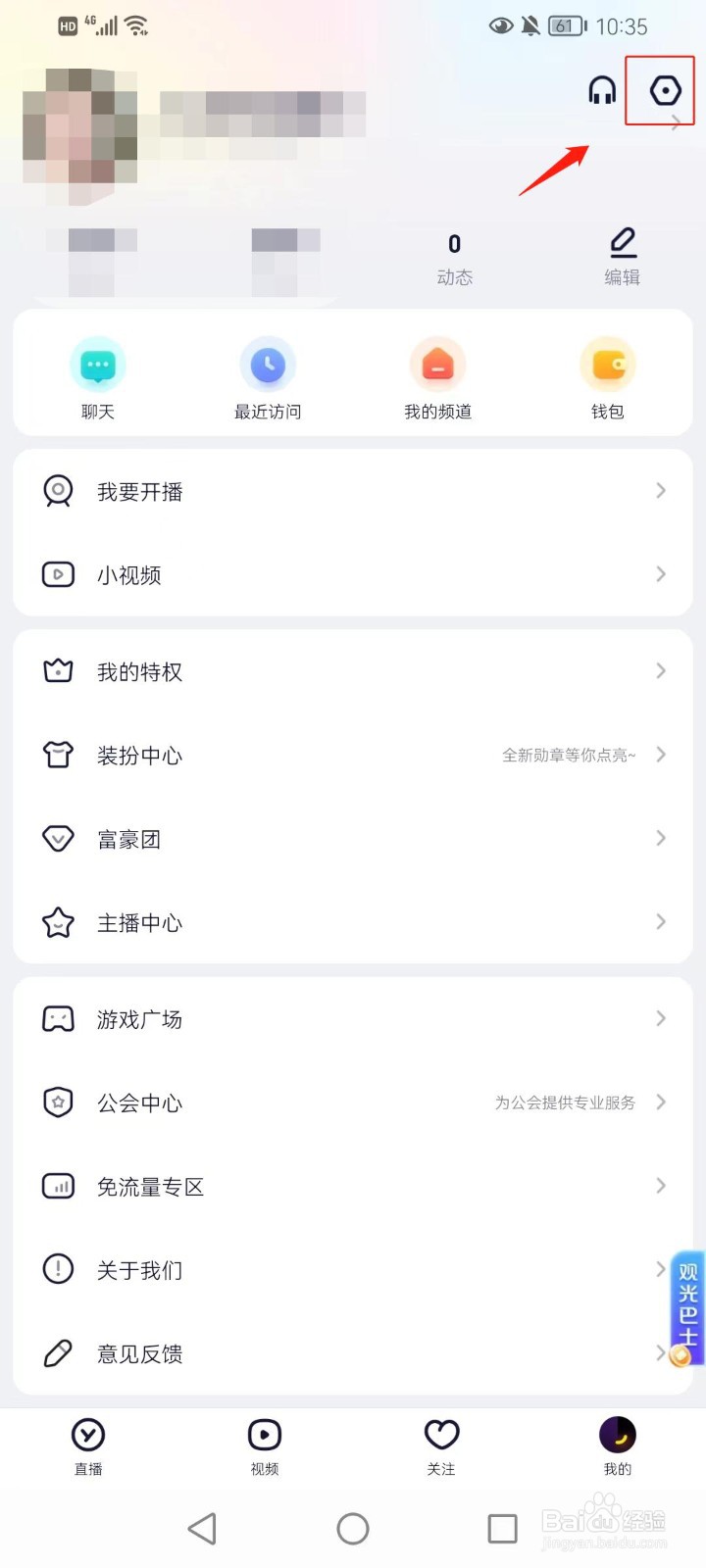View 最近访问 recent visits

[268, 378]
